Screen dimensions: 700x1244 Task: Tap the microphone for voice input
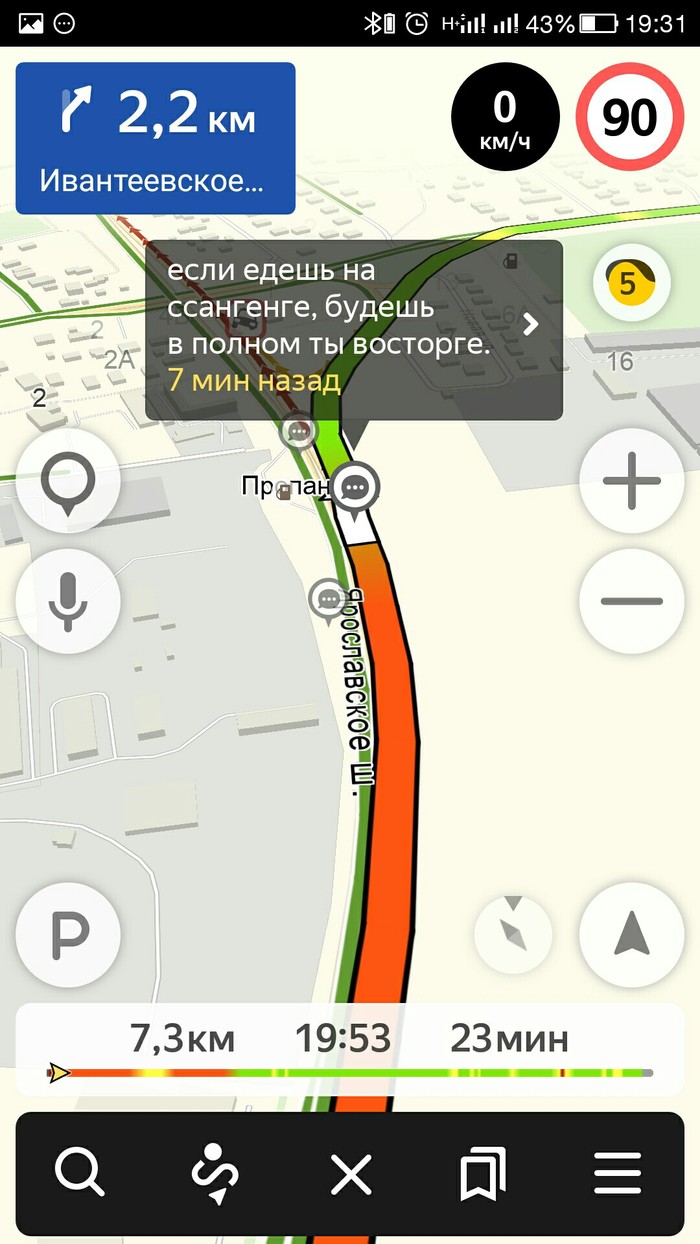(x=68, y=601)
